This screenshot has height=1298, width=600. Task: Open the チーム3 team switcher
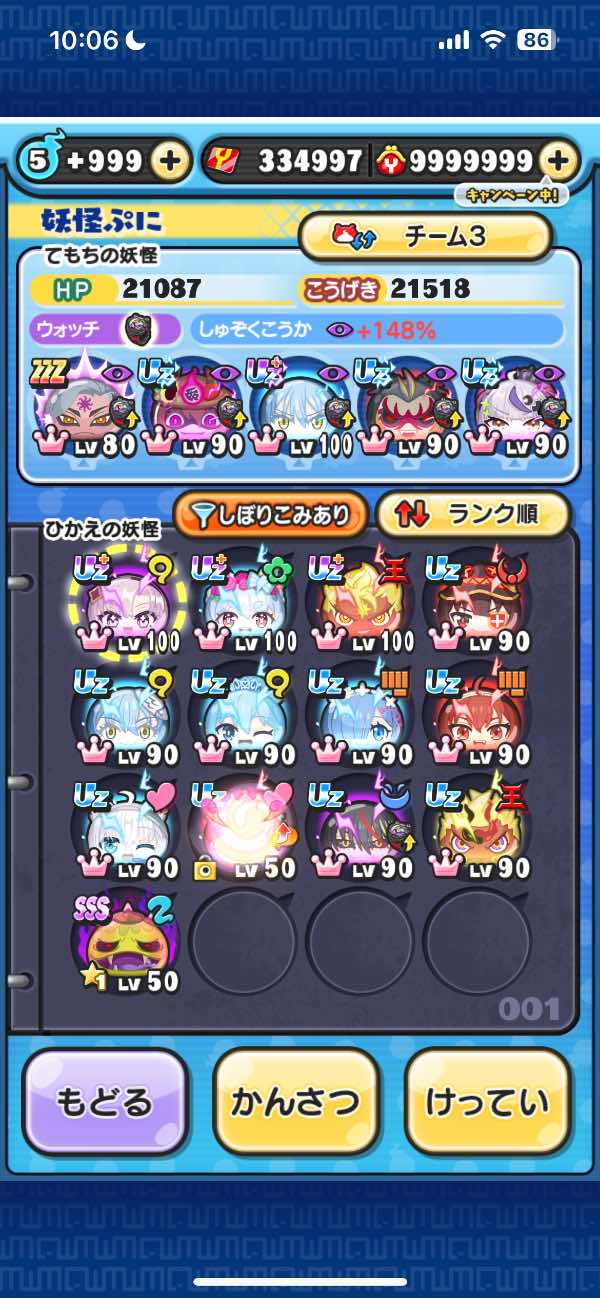point(425,236)
